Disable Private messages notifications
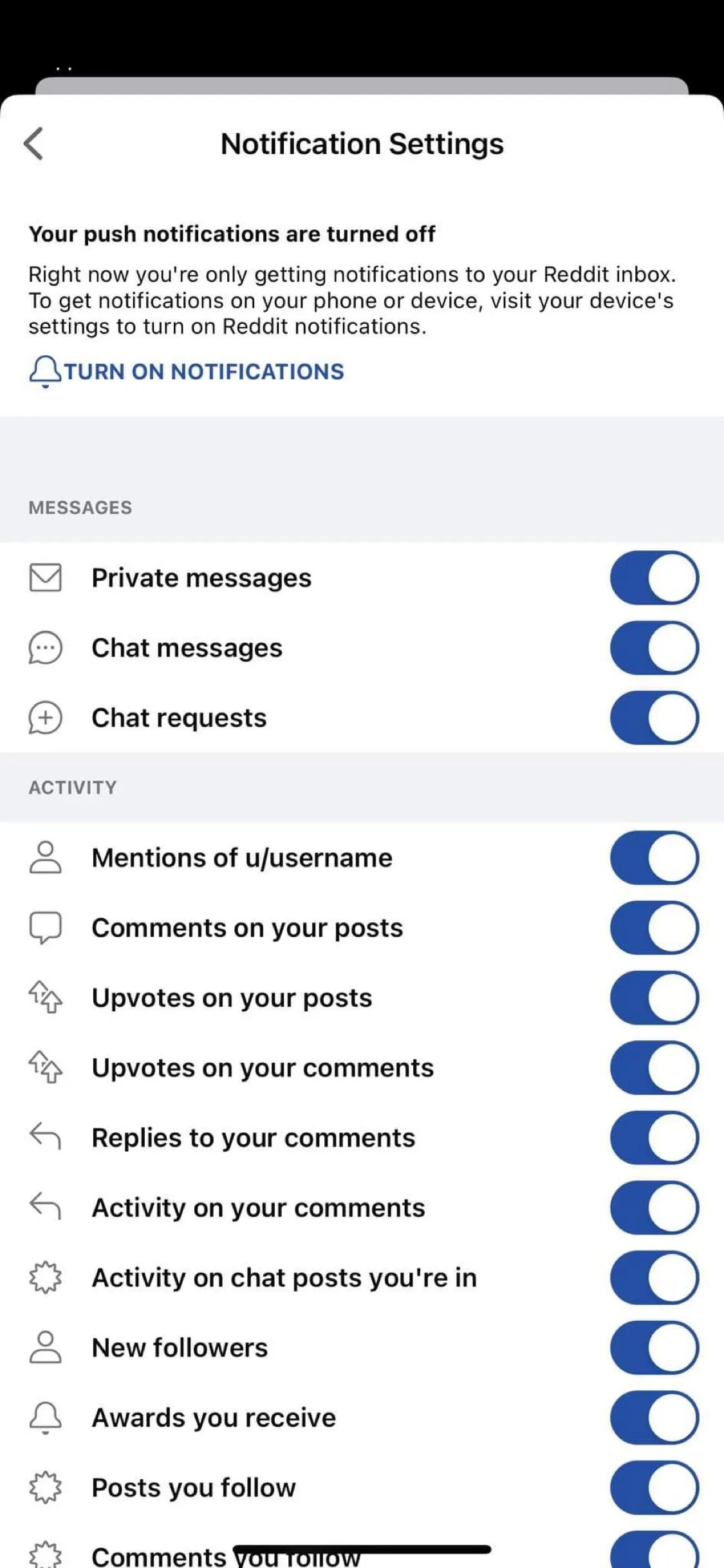724x1568 pixels. tap(654, 577)
